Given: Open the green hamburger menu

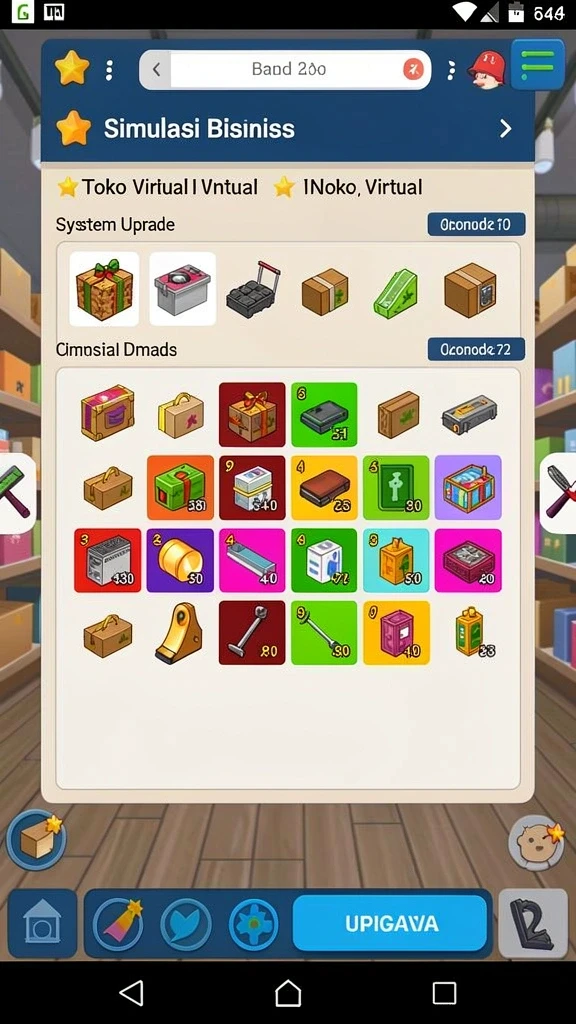Looking at the screenshot, I should (537, 65).
